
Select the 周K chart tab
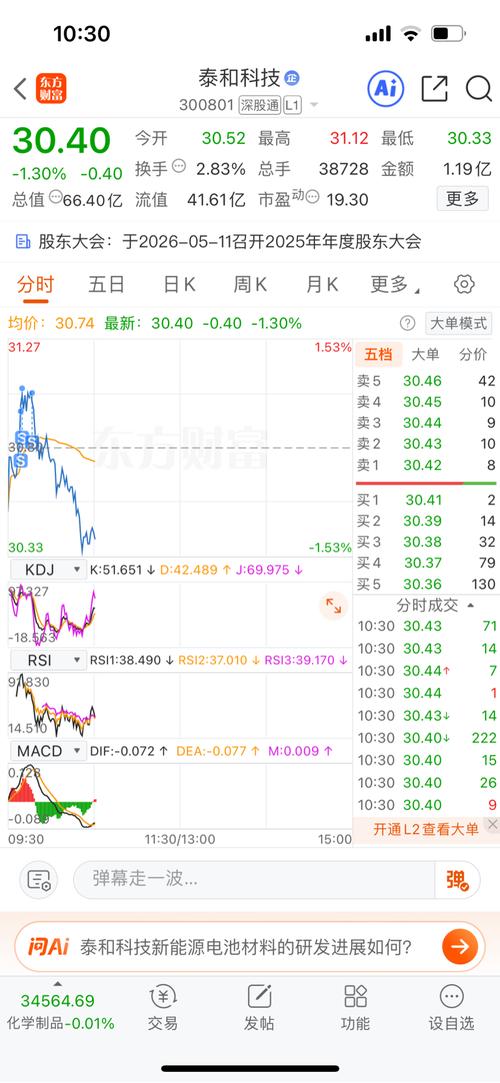[250, 285]
